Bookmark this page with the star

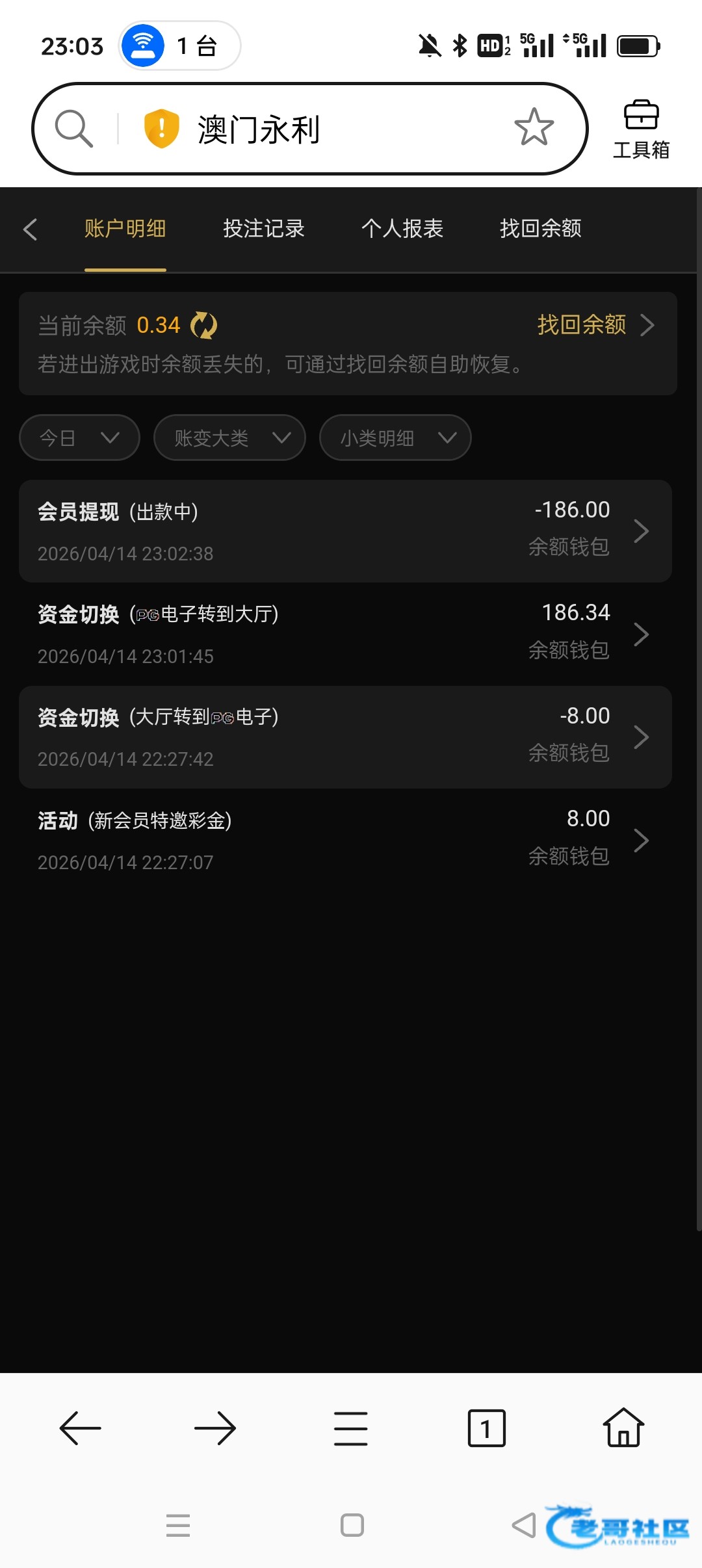[534, 127]
